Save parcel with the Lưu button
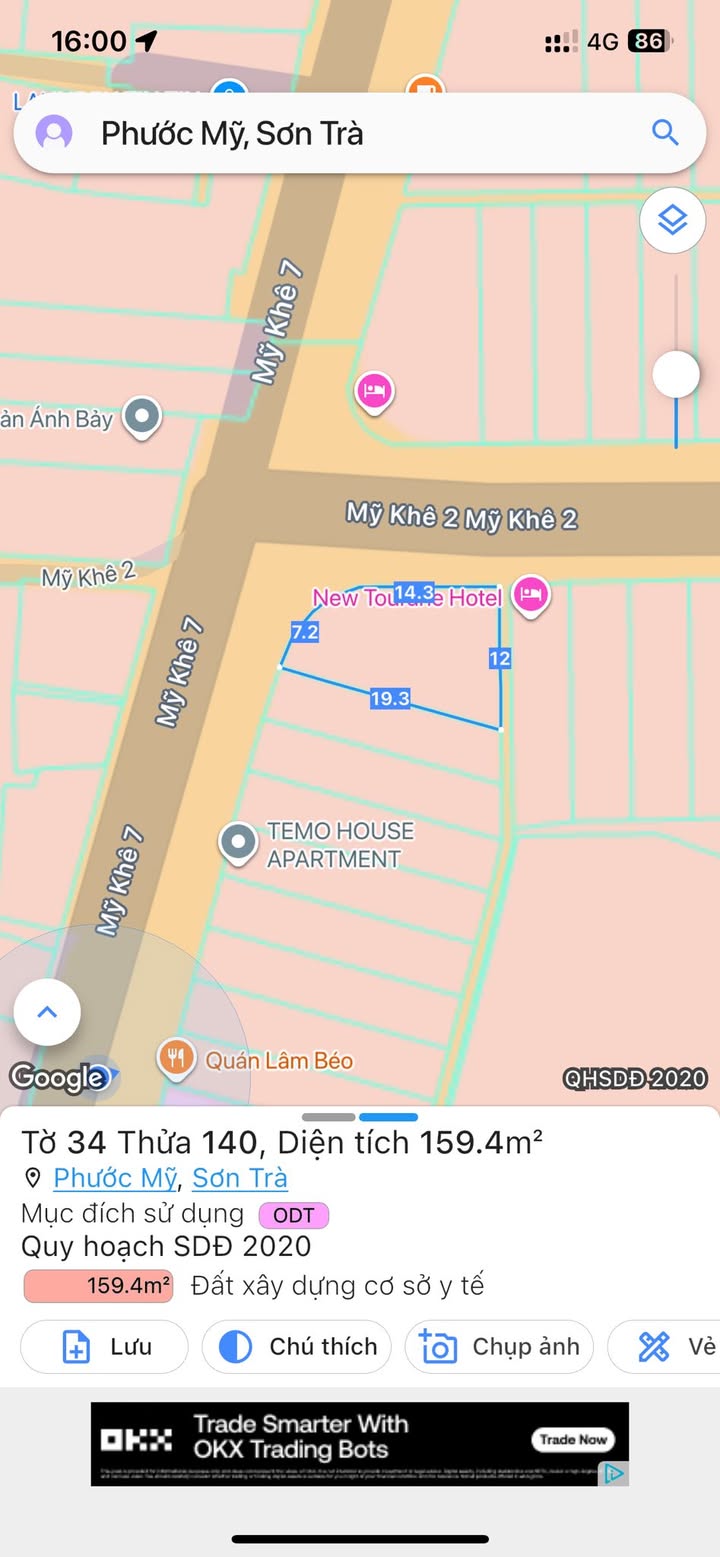 pyautogui.click(x=105, y=1347)
